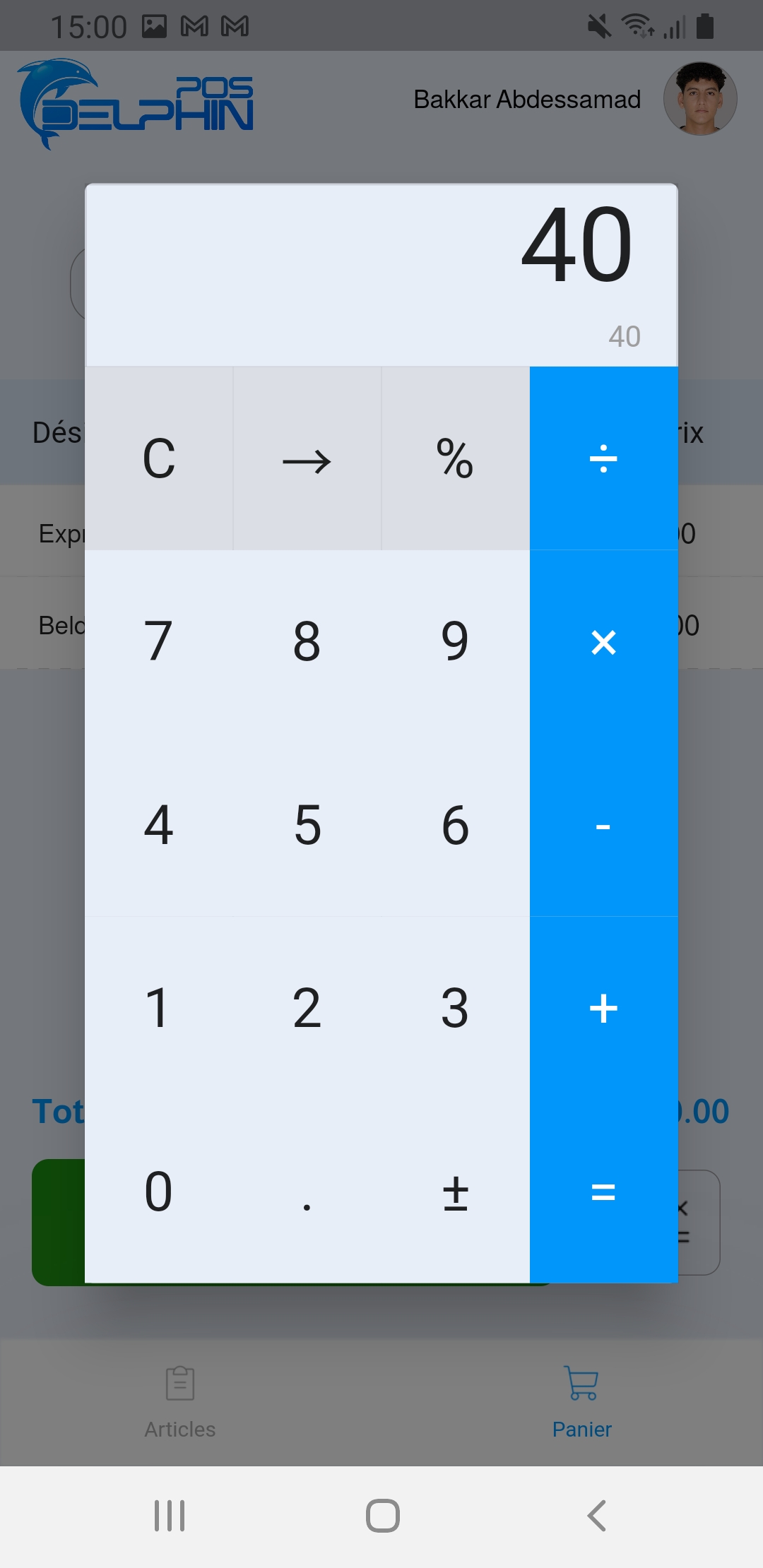Clear the calculator with the C key
Image resolution: width=763 pixels, height=1568 pixels.
159,458
